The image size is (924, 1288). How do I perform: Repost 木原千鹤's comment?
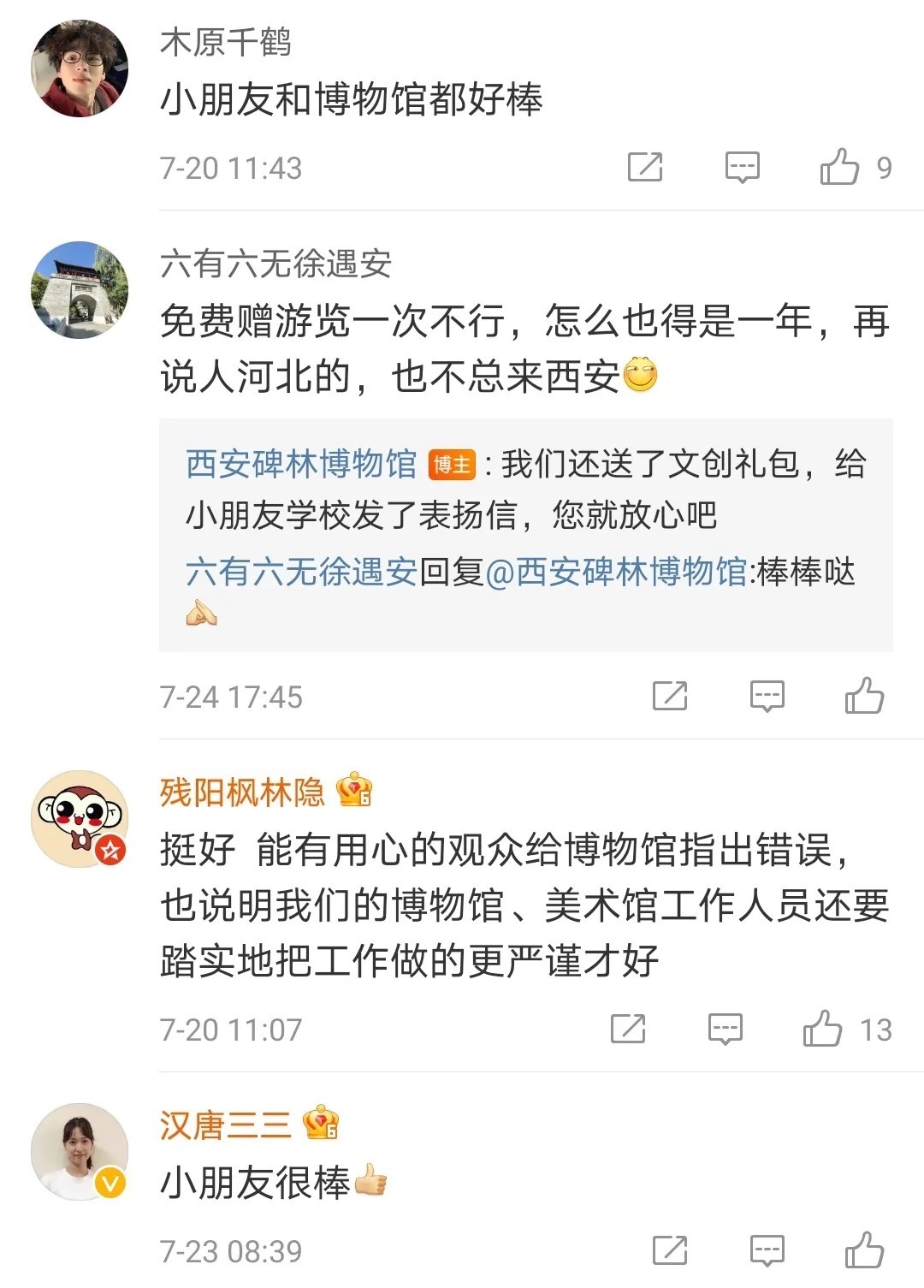click(x=645, y=167)
